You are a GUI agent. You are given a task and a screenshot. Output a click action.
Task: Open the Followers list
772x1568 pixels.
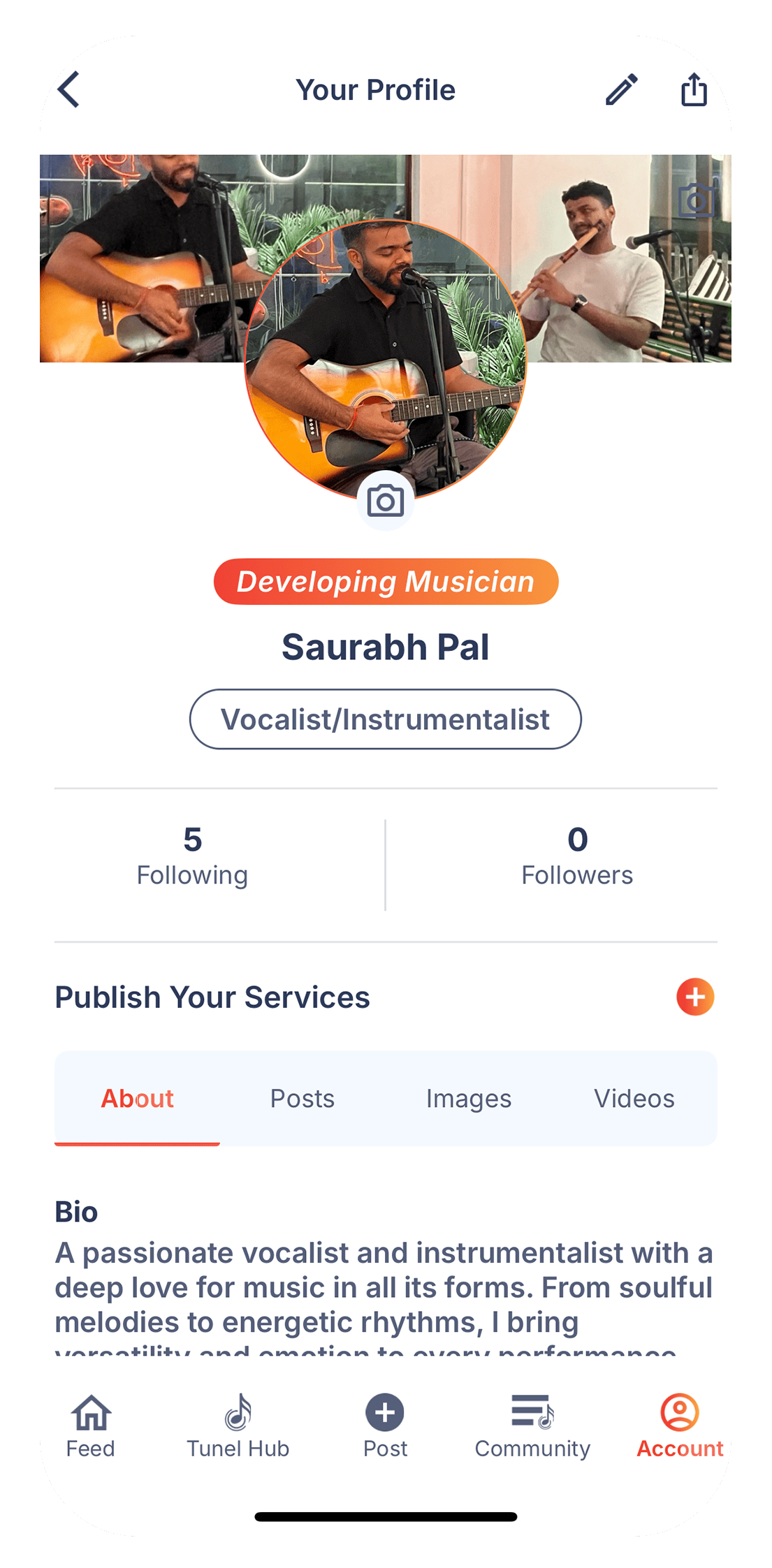[x=577, y=856]
